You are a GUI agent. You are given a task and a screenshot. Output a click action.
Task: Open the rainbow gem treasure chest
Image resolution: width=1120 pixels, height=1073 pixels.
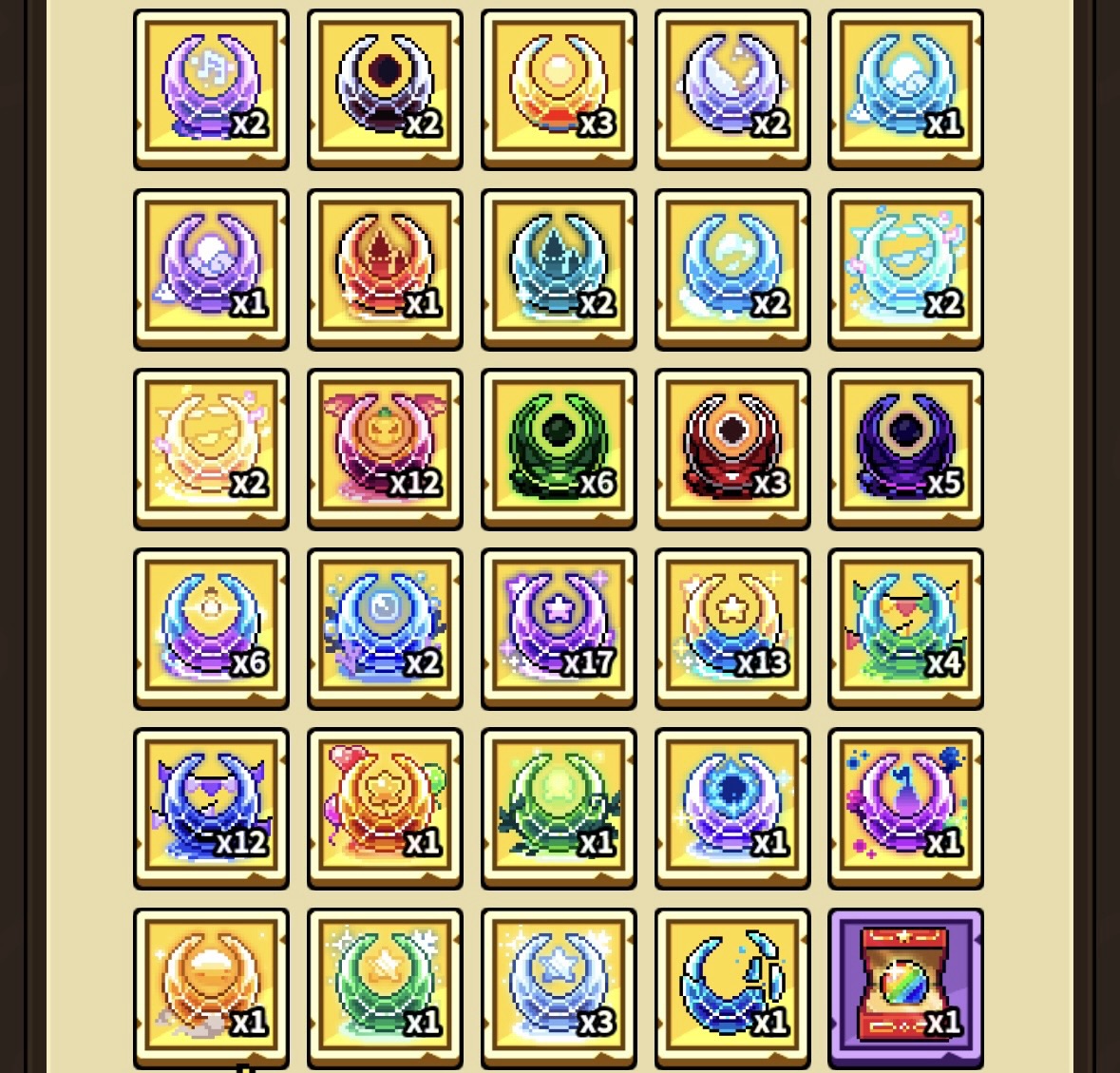(905, 987)
